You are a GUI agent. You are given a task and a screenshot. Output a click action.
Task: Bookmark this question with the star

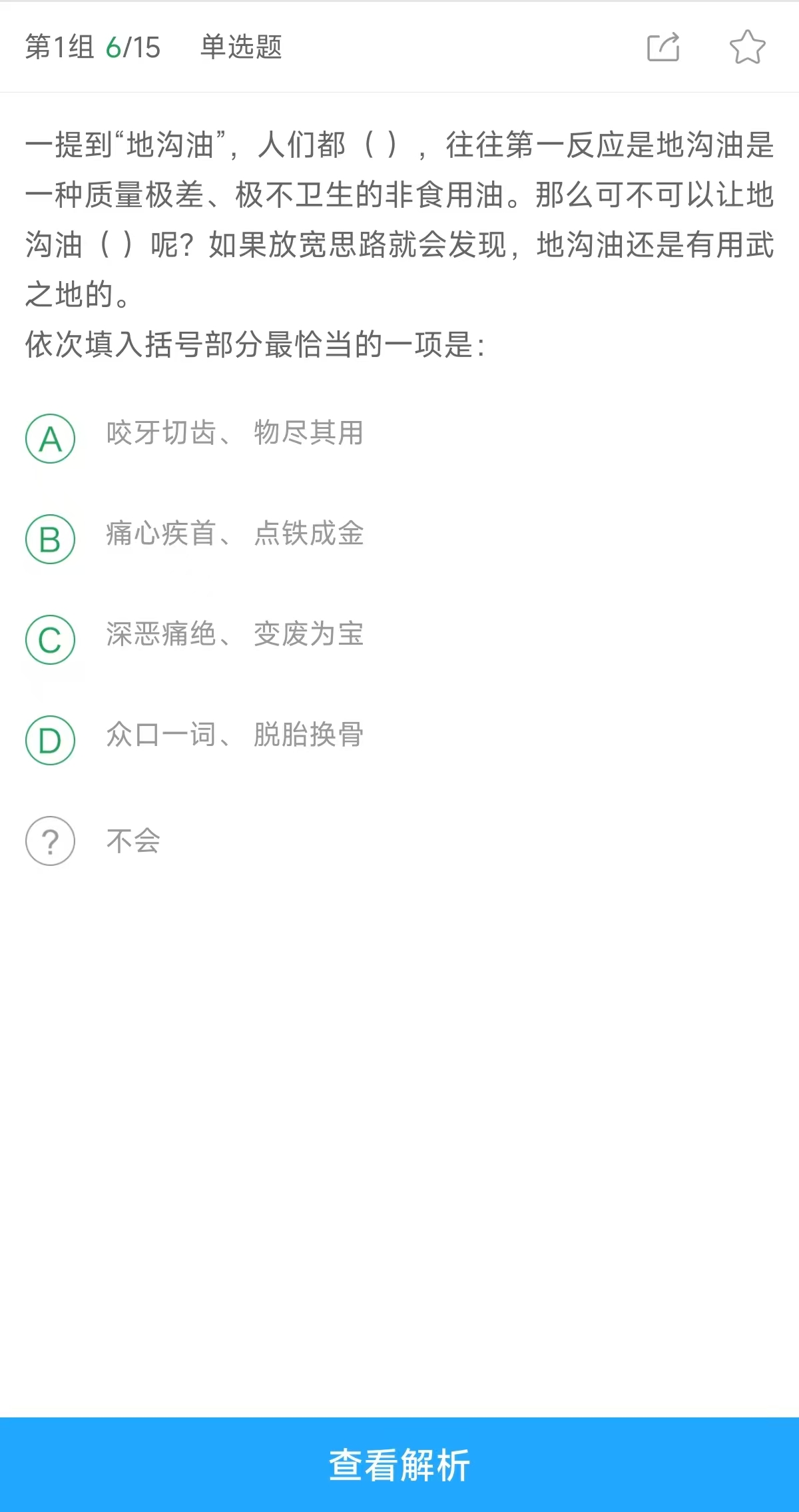coord(747,47)
